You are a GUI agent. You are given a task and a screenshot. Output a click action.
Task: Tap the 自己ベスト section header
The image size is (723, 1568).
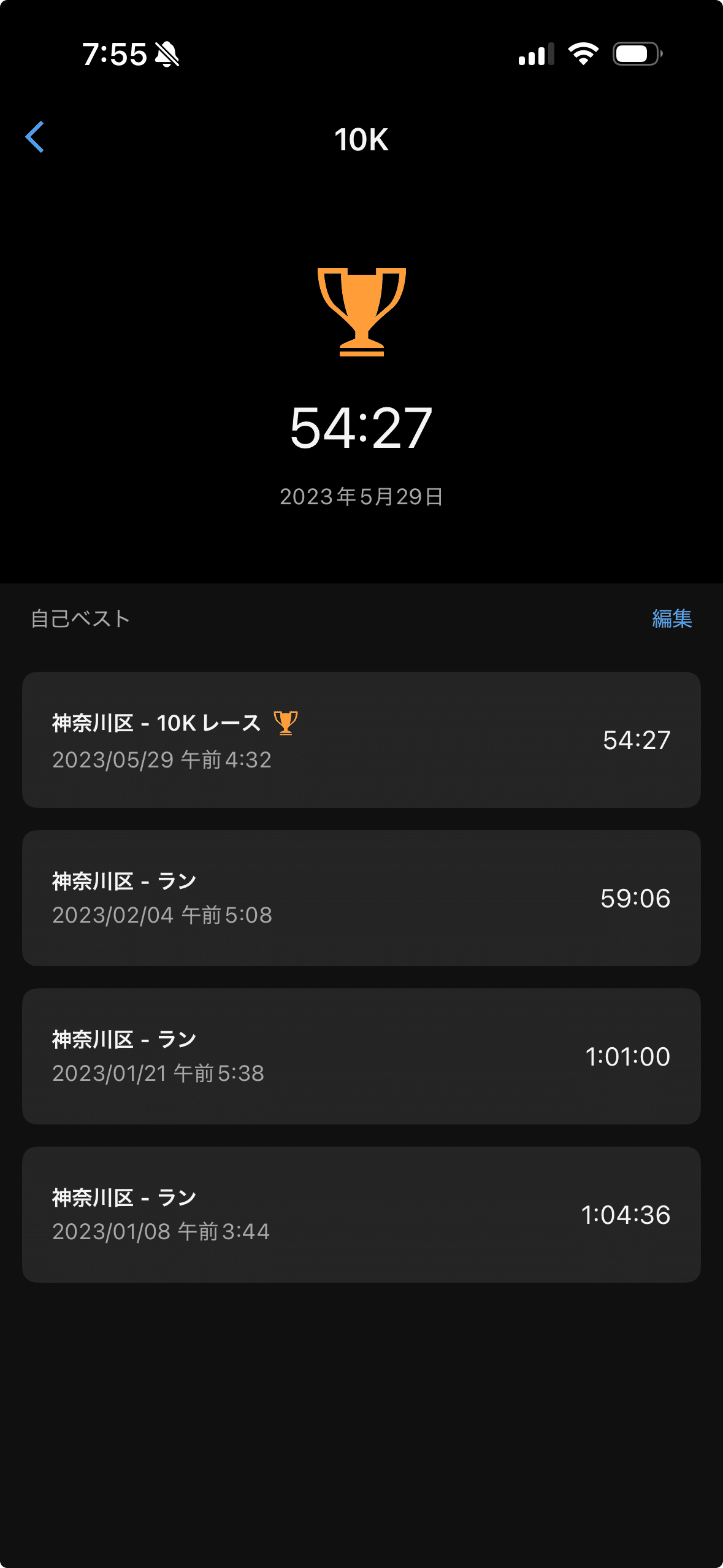79,620
